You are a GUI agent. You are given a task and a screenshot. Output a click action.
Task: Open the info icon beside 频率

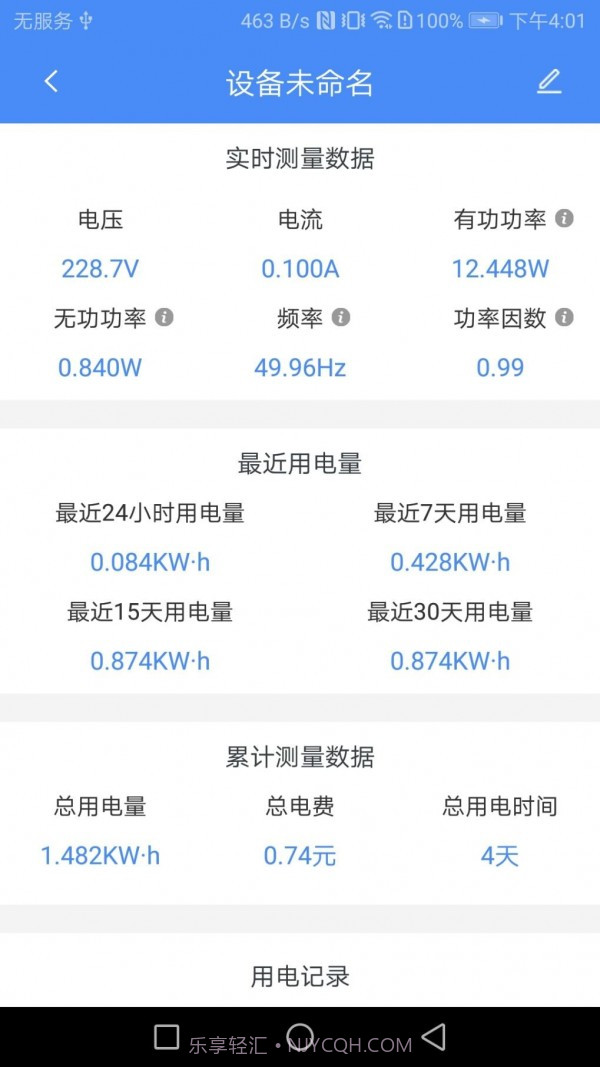tap(341, 317)
